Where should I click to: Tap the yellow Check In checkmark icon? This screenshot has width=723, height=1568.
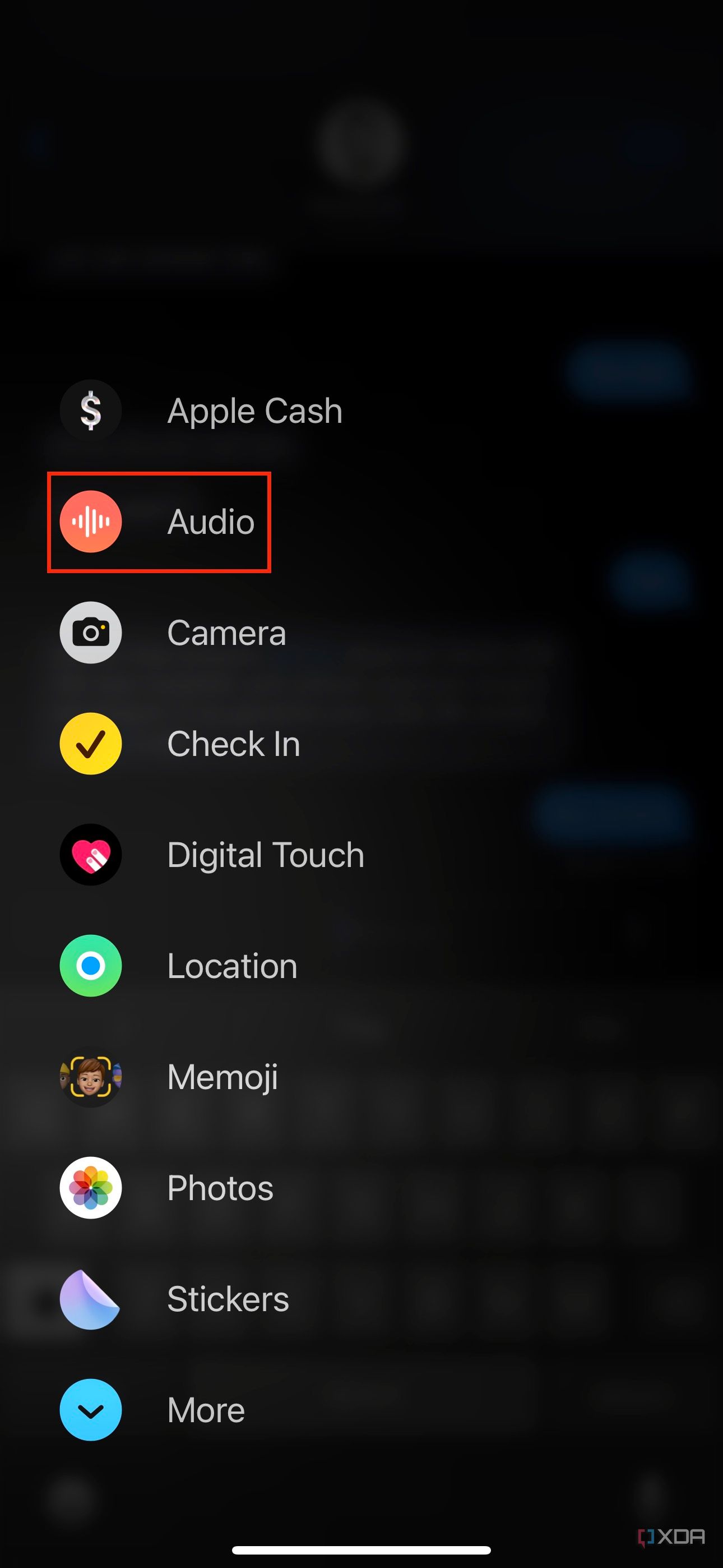90,743
